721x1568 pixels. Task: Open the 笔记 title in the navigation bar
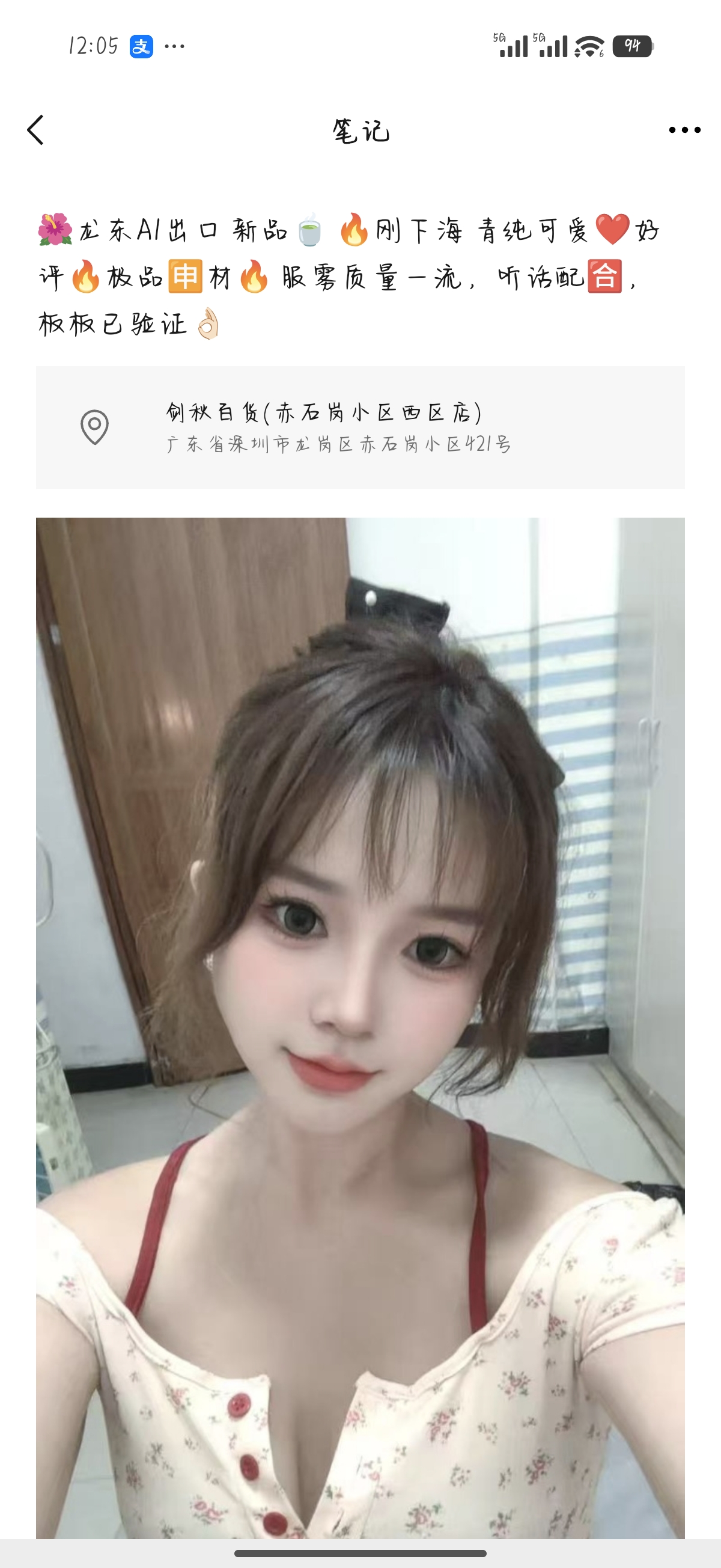tap(360, 130)
